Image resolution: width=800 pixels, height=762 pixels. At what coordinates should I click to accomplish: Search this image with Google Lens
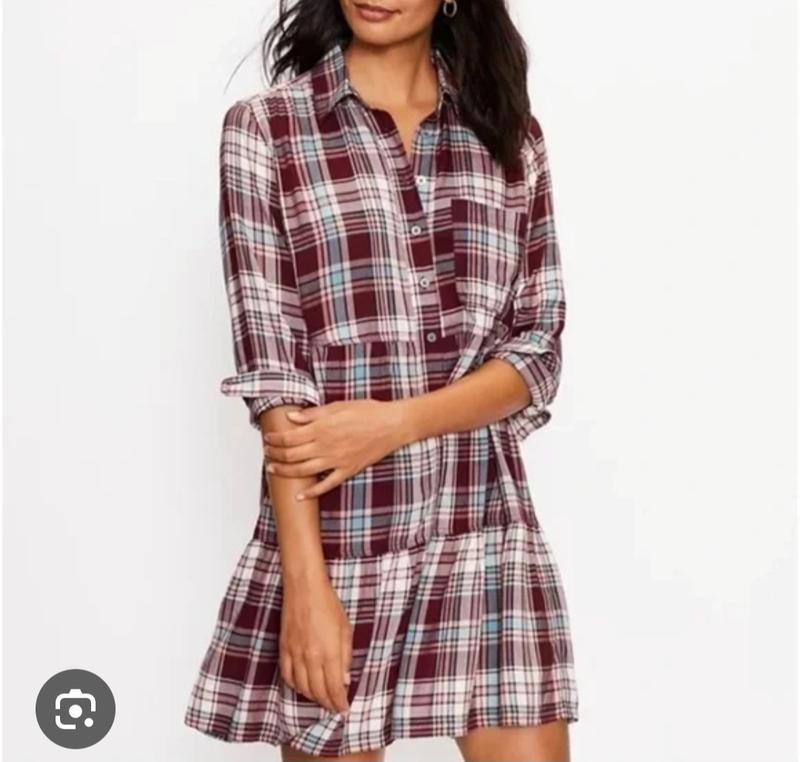75,709
